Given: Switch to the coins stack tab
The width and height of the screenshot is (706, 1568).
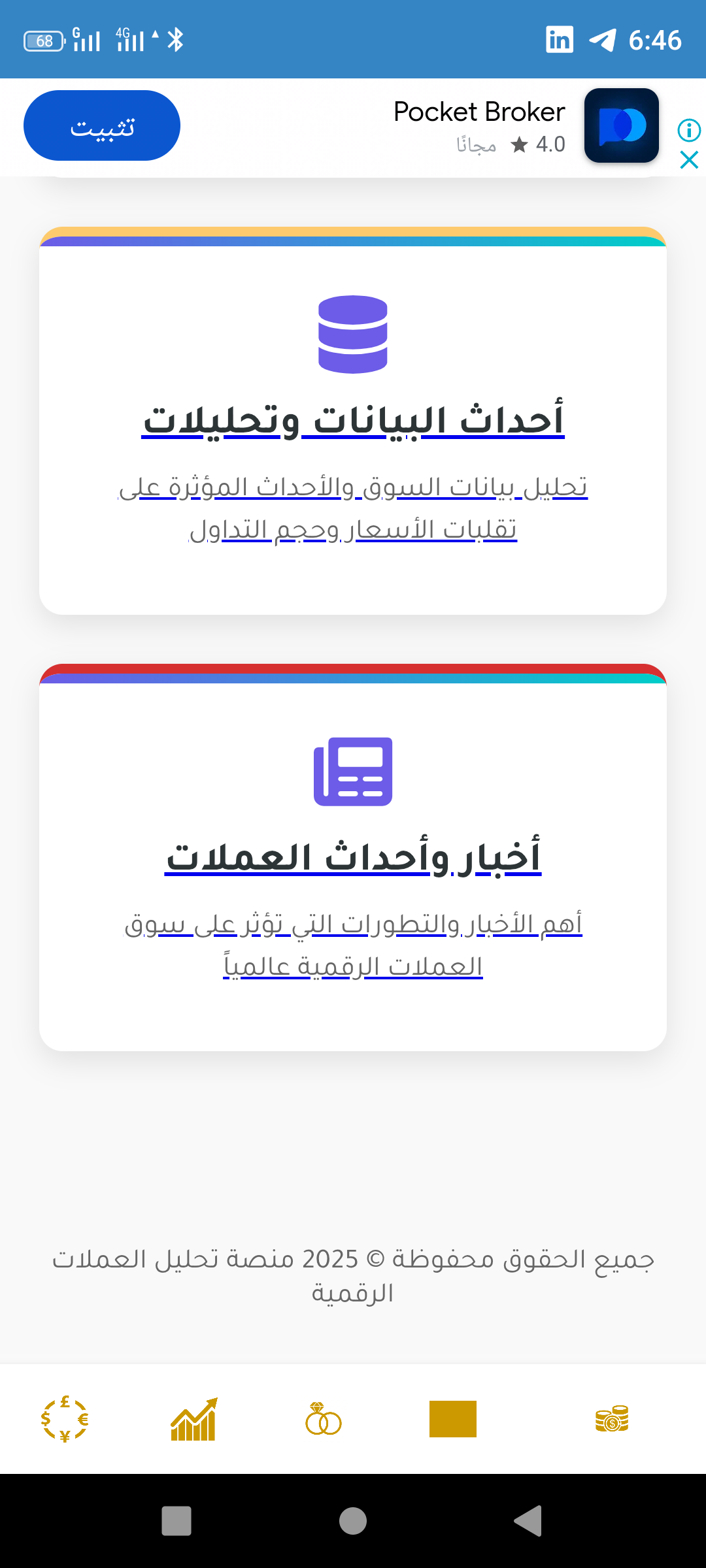Looking at the screenshot, I should click(x=611, y=1419).
